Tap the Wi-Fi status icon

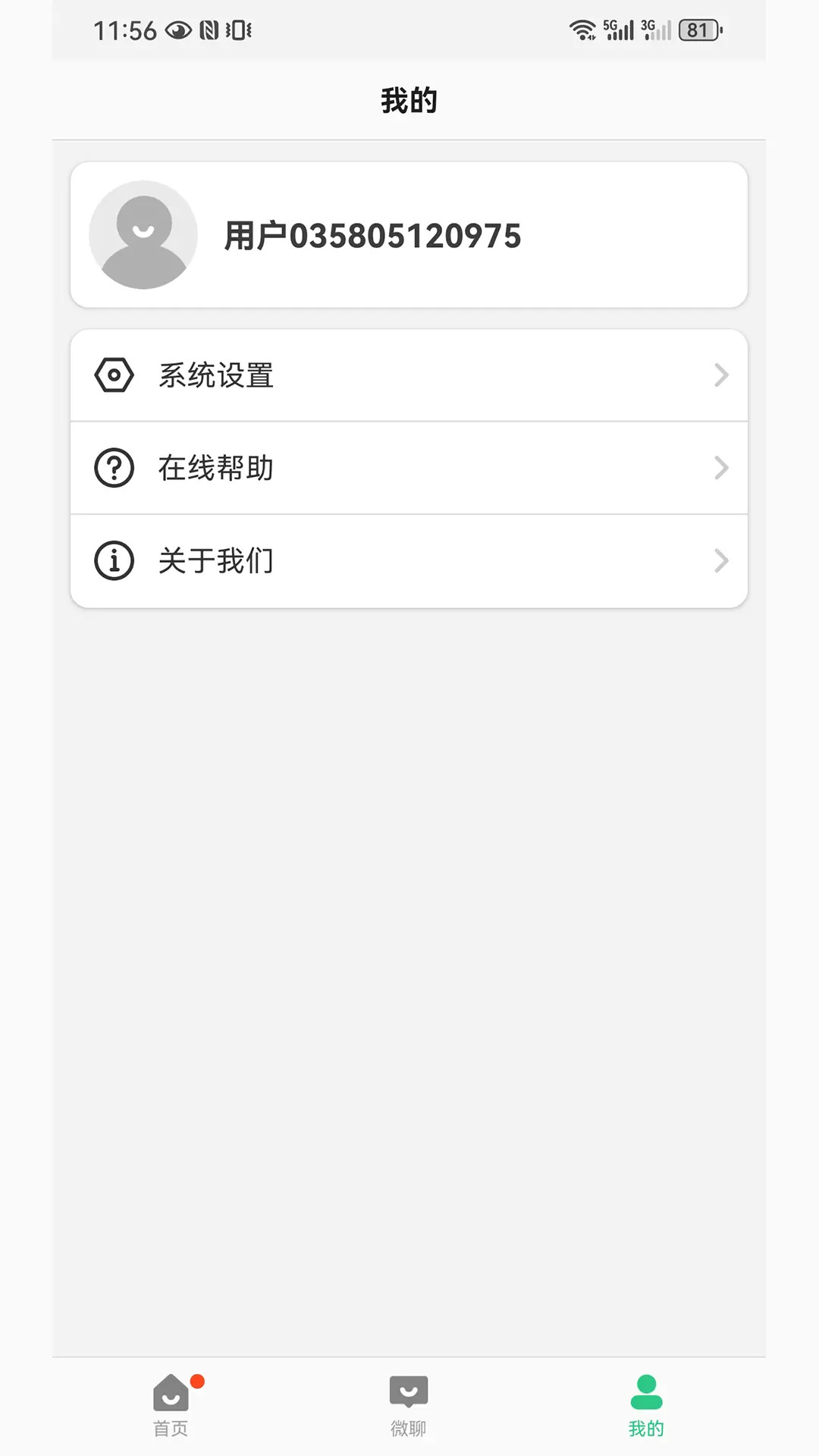coord(582,30)
